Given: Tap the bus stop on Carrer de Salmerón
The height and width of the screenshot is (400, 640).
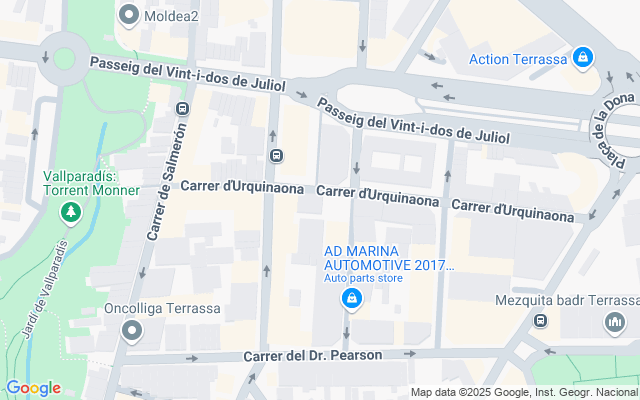Looking at the screenshot, I should tap(182, 108).
